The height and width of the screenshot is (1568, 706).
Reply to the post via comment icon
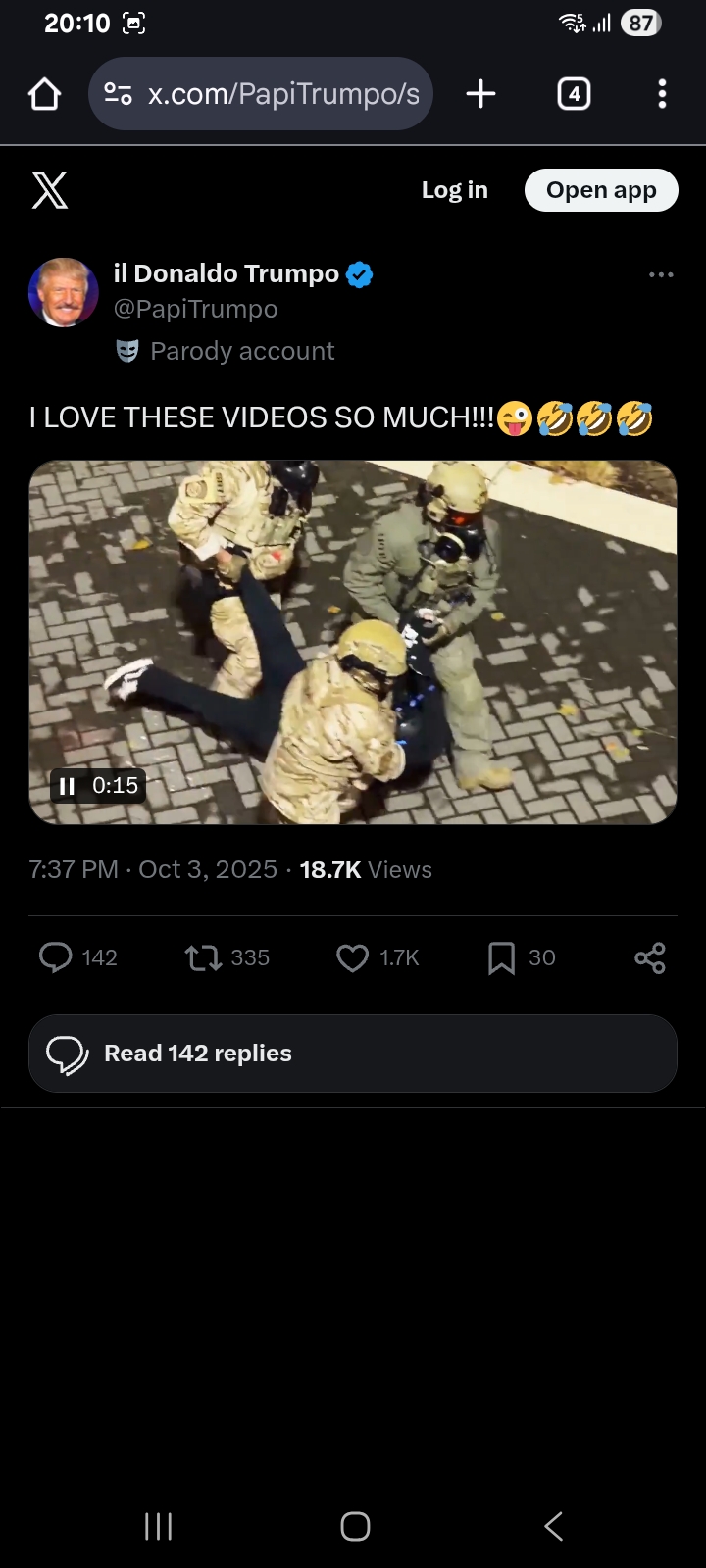coord(56,957)
